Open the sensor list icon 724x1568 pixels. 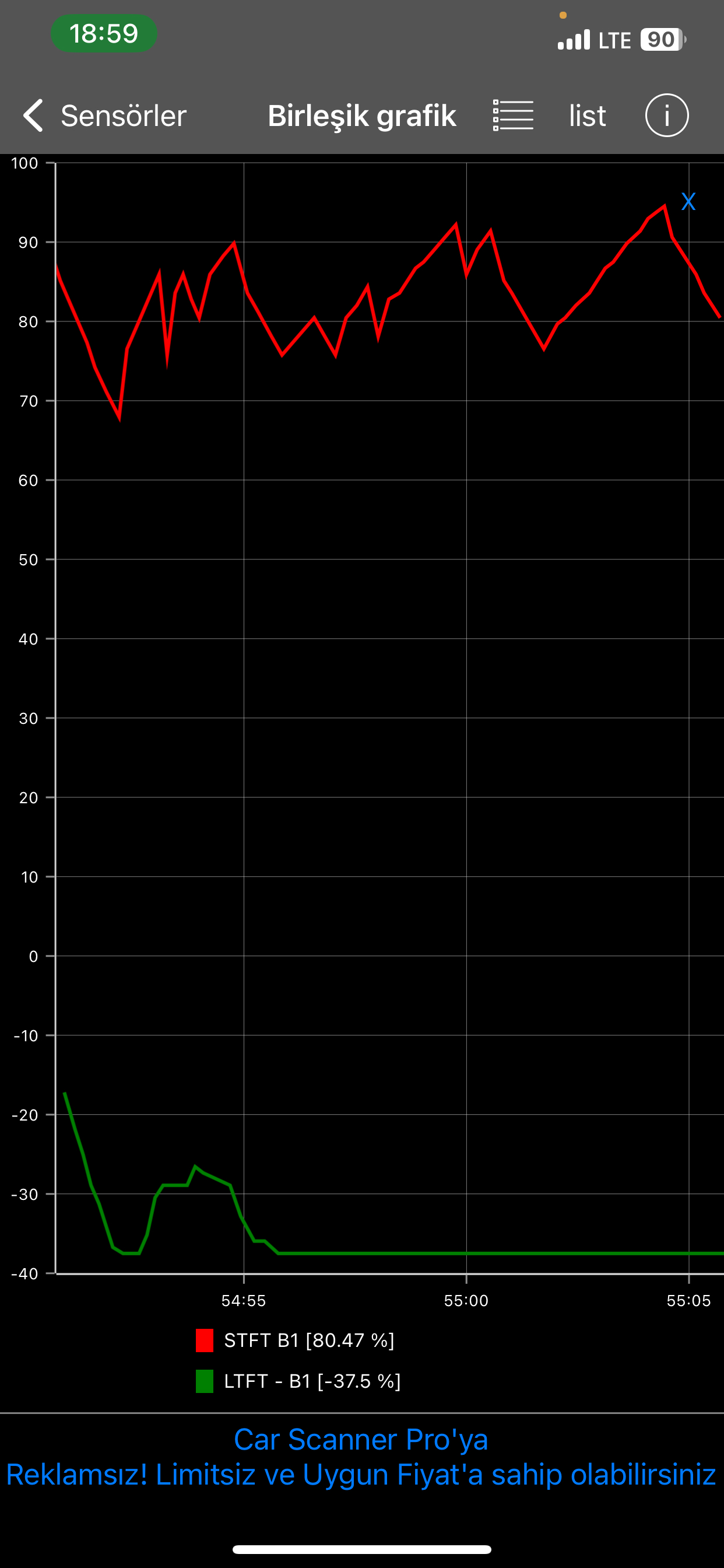coord(513,116)
